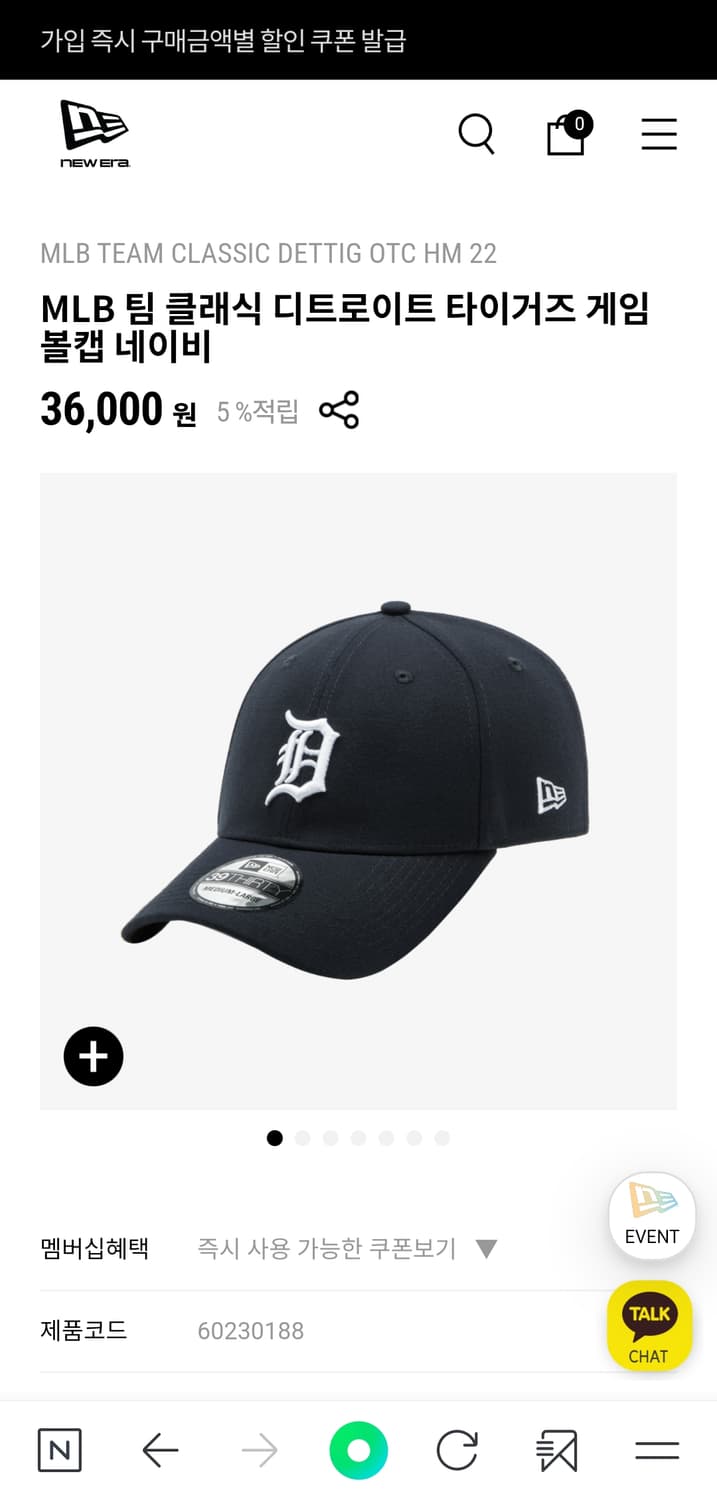717x1500 pixels.
Task: Open the Detroit Tigers cap photo
Action: pyautogui.click(x=358, y=790)
